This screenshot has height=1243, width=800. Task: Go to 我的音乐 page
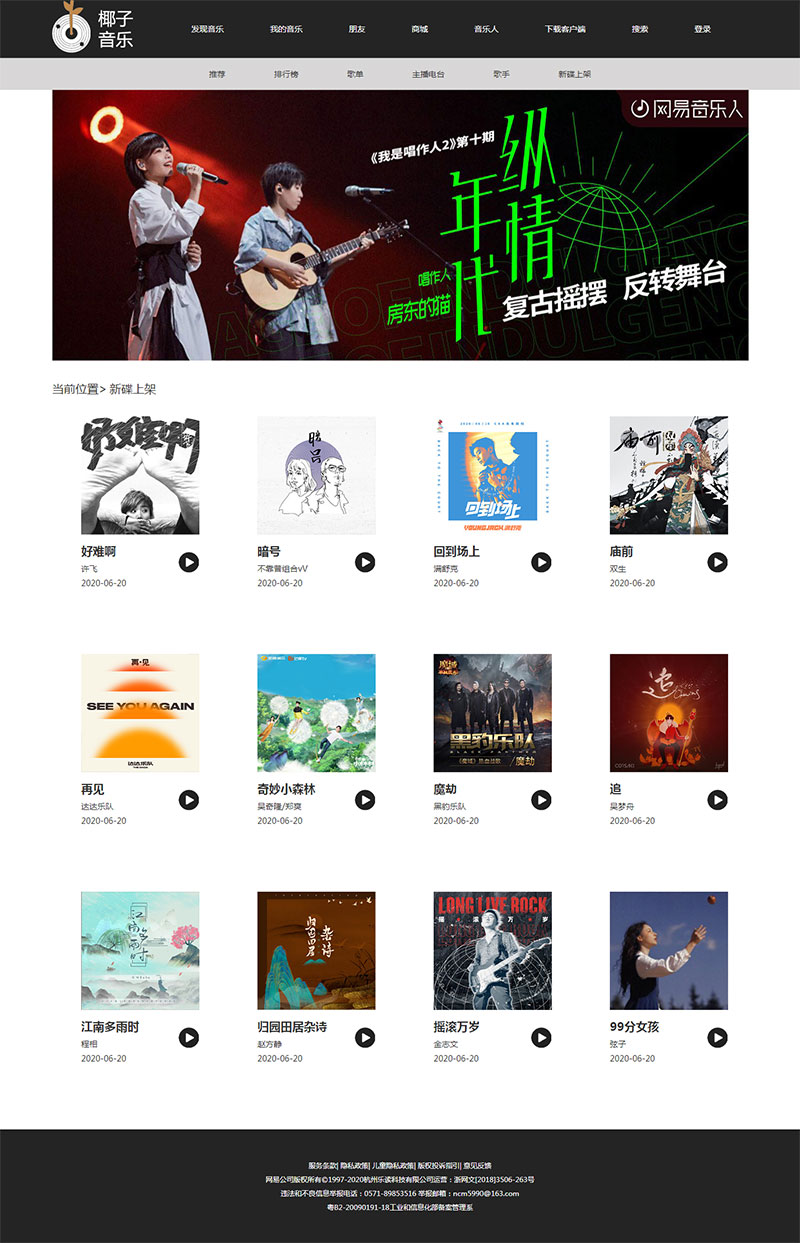tap(286, 29)
